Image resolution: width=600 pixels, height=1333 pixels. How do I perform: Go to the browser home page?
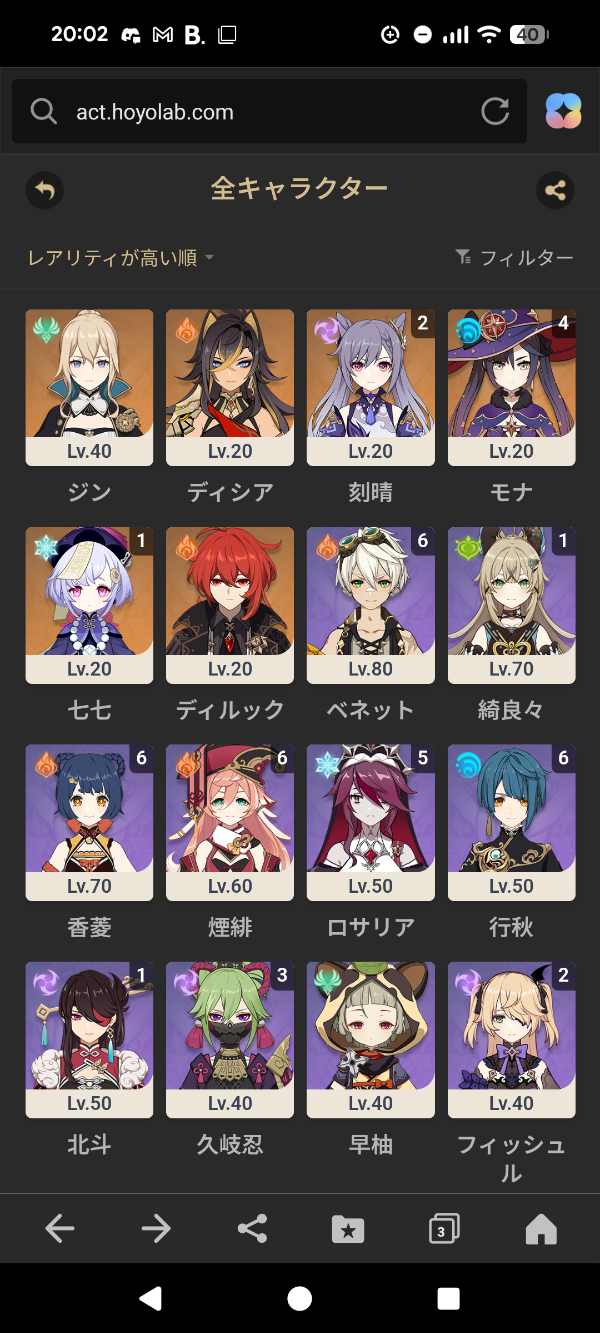pyautogui.click(x=540, y=1229)
